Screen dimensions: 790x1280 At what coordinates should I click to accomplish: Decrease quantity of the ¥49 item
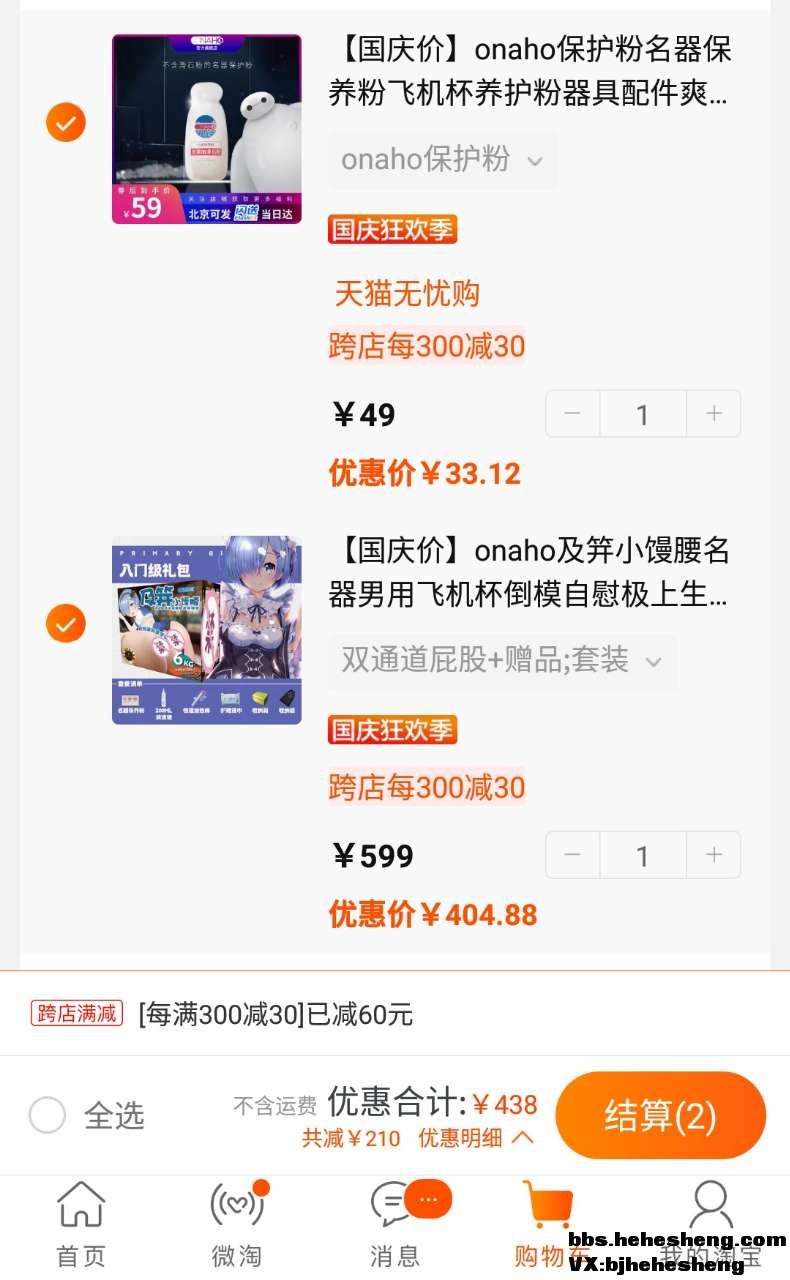tap(573, 414)
